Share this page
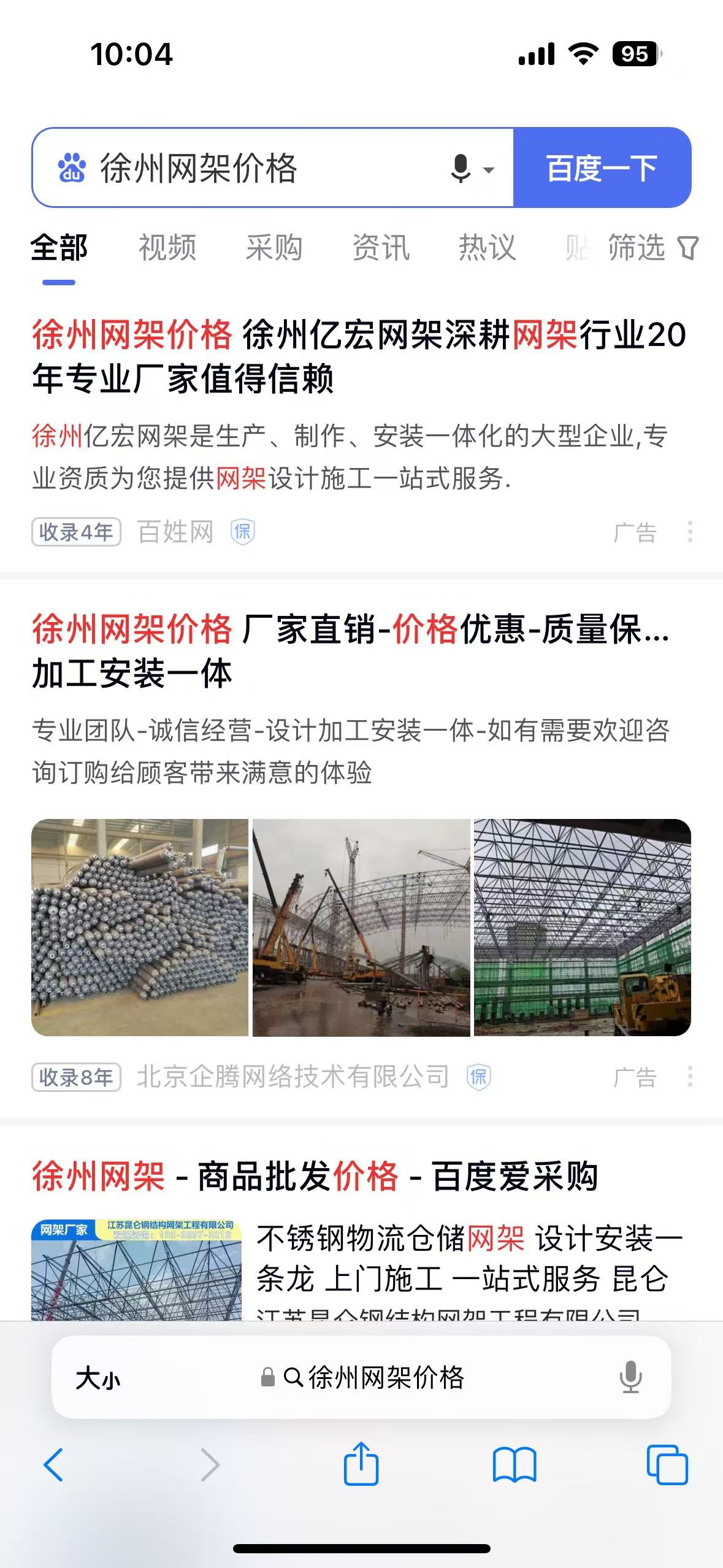Screen dimensions: 723x1568 pyautogui.click(x=361, y=1464)
